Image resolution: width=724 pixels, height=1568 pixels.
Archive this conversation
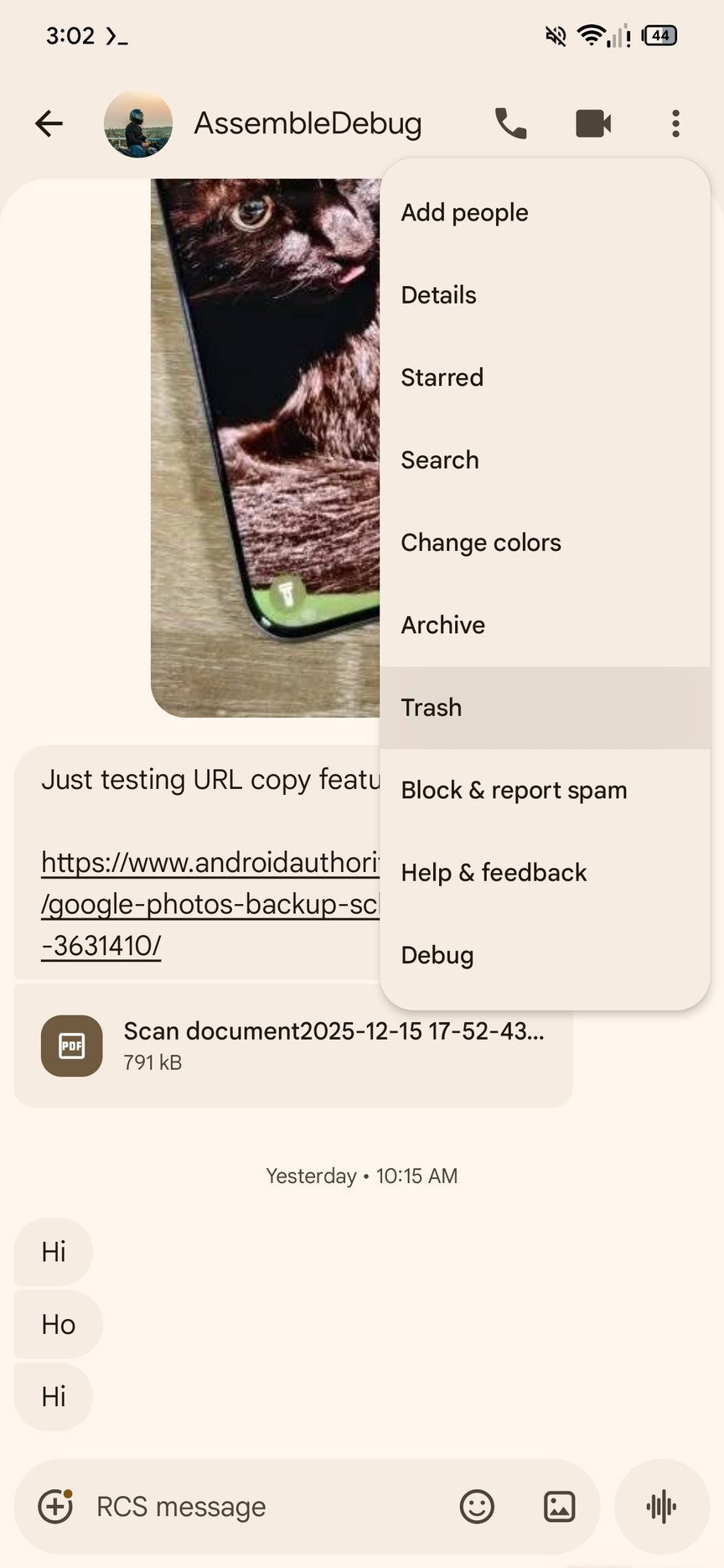tap(442, 626)
